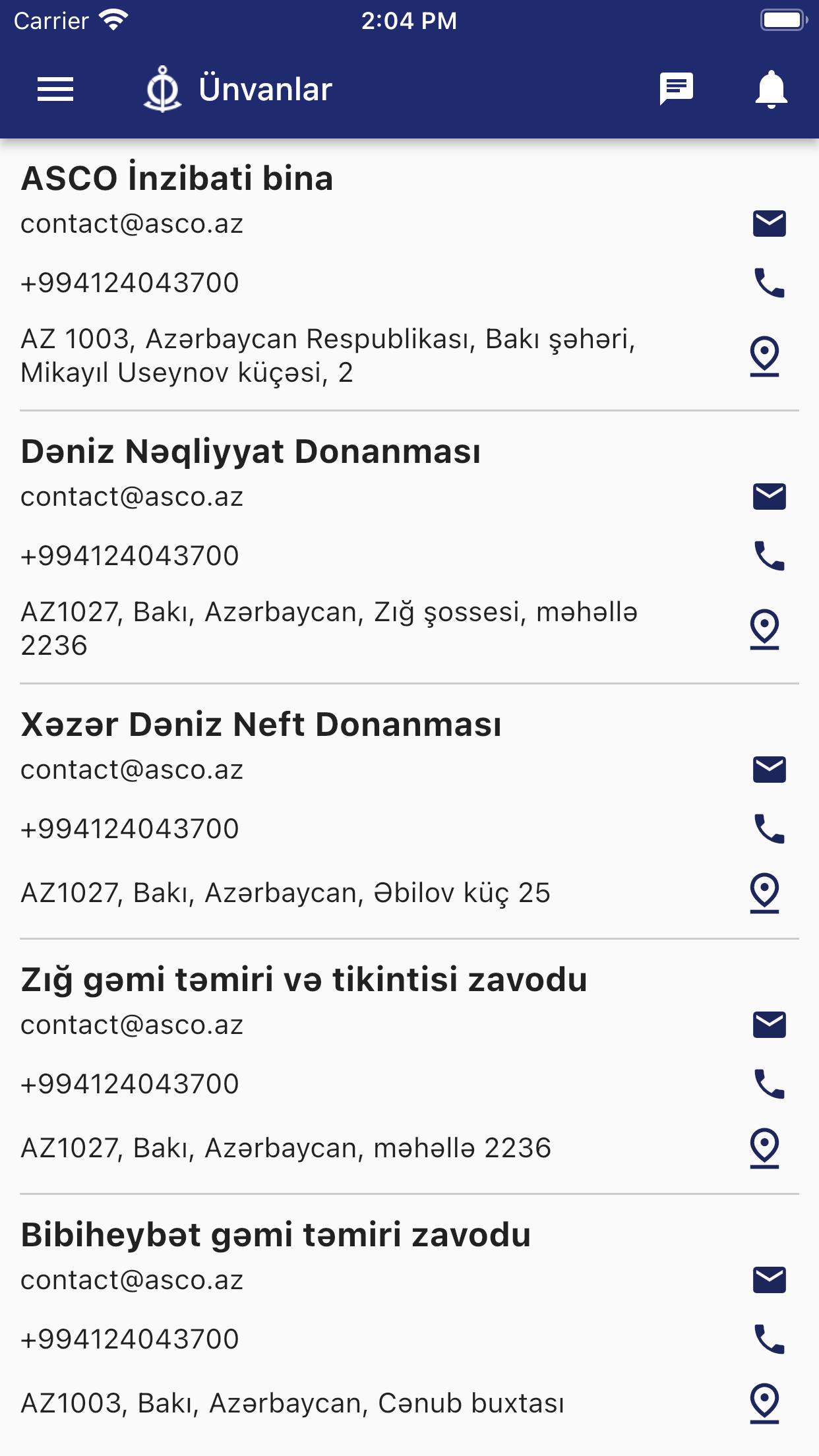Tap mail icon for Dəniz Nəqliyyat Donanması
The width and height of the screenshot is (819, 1456).
click(x=769, y=497)
